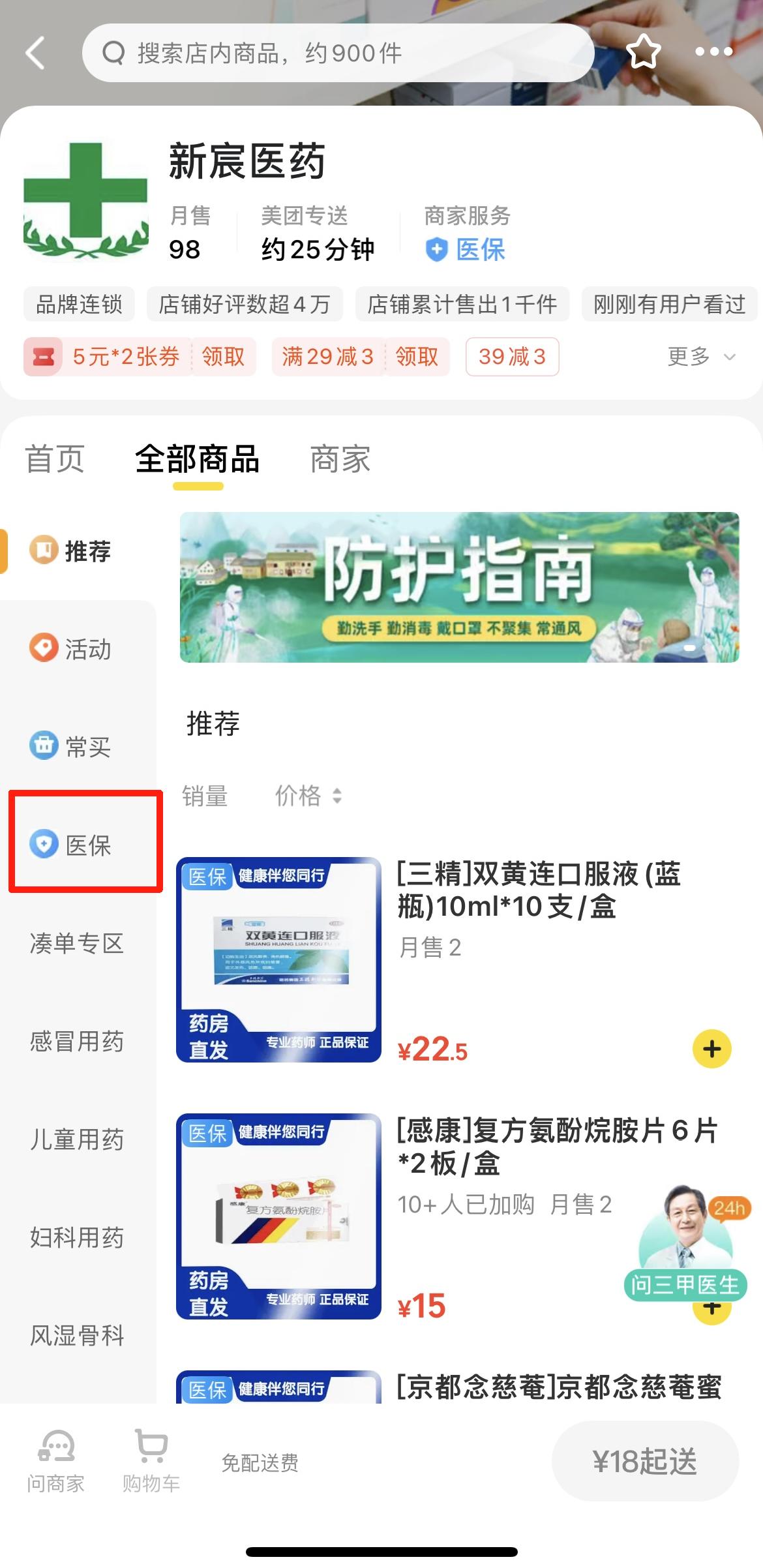
Task: Favorite this store with the star icon
Action: click(x=643, y=52)
